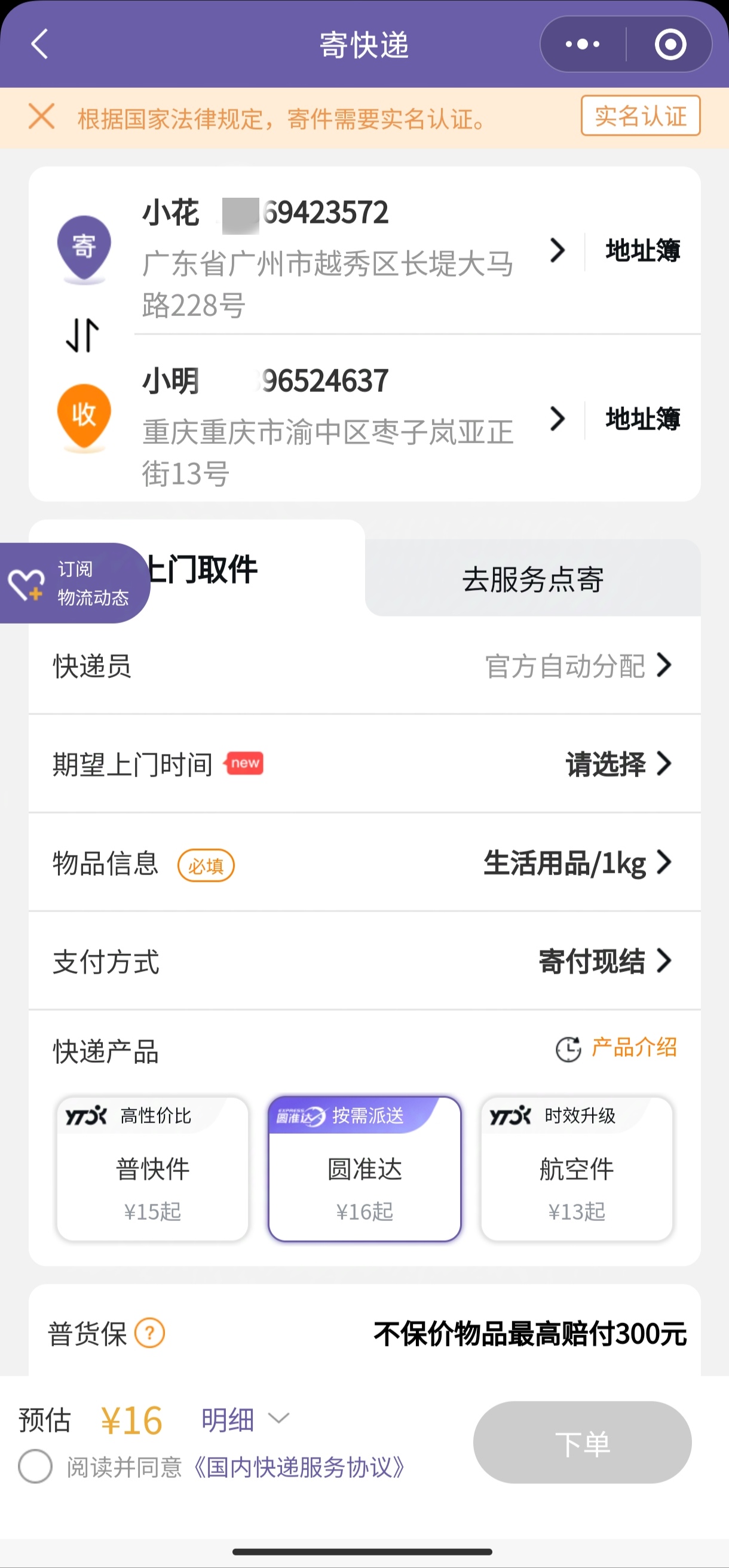Tap the 实名认证 button

(640, 116)
